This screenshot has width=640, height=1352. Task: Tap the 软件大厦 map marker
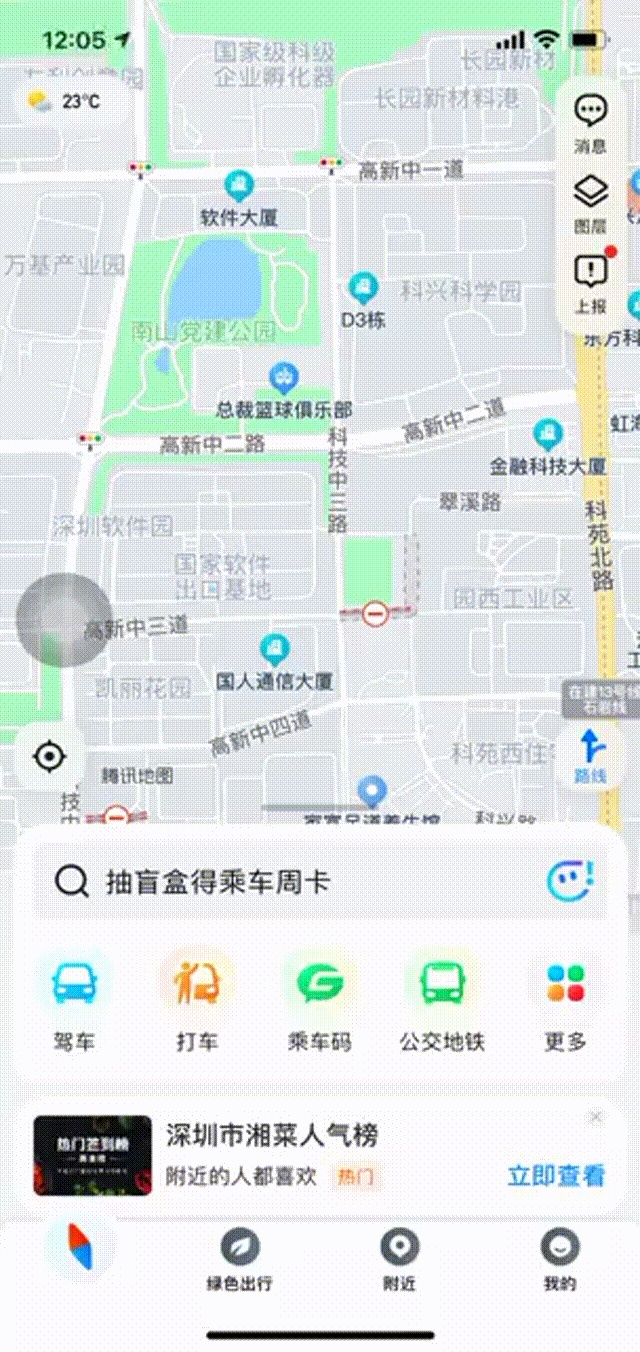pyautogui.click(x=239, y=187)
